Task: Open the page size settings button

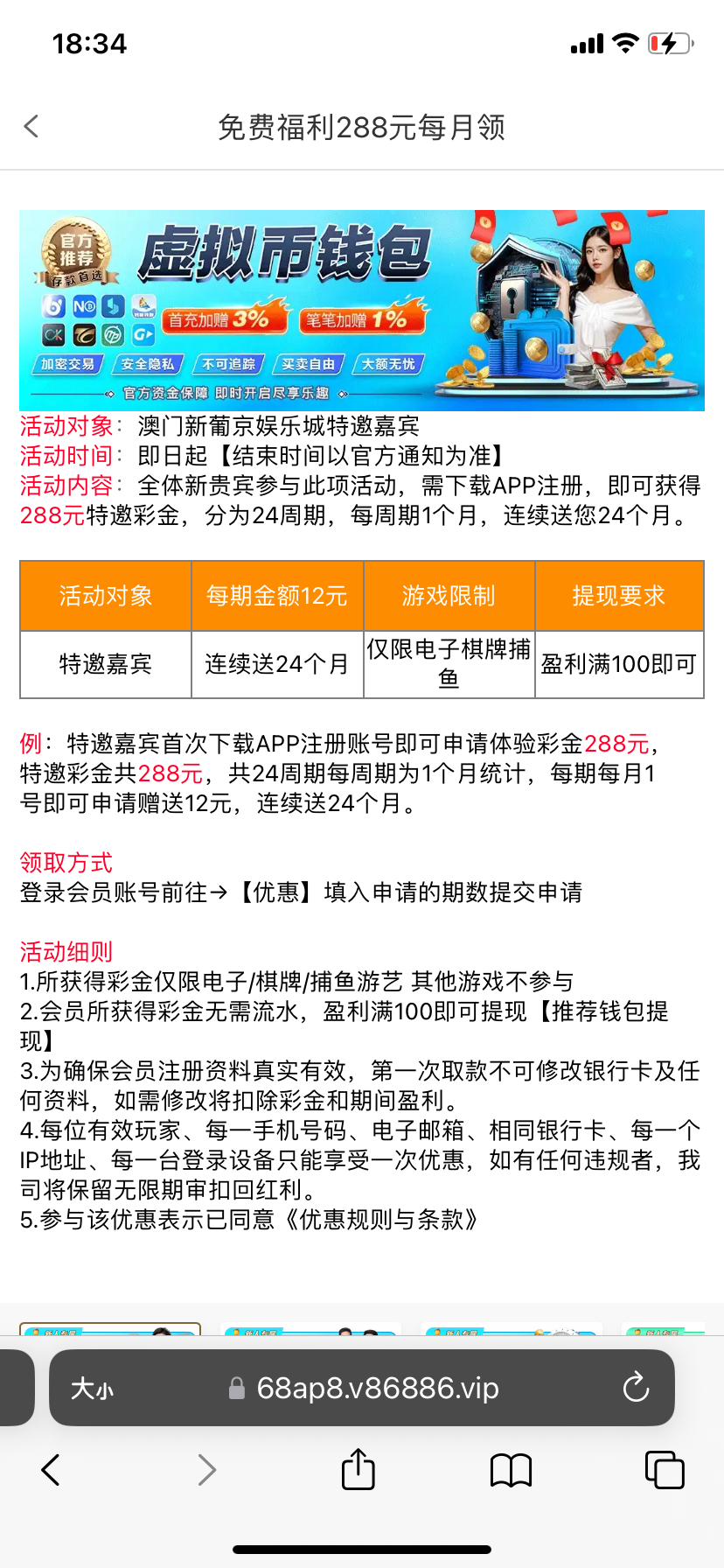Action: pyautogui.click(x=92, y=1389)
